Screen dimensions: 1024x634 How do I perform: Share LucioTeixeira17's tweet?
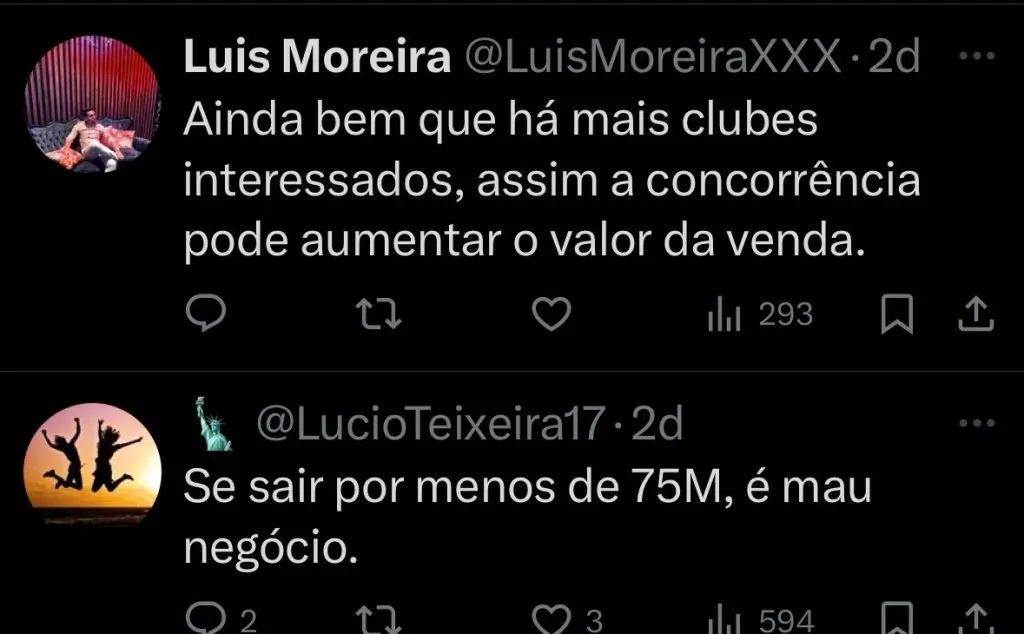point(975,618)
